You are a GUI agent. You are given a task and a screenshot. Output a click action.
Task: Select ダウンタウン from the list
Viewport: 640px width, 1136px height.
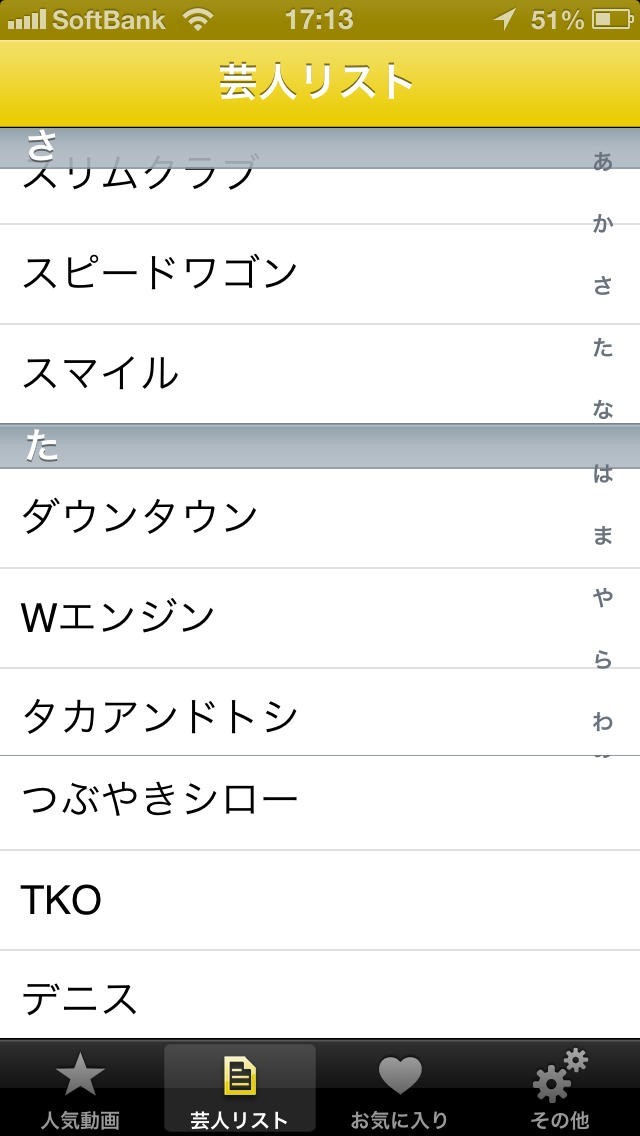tap(320, 518)
